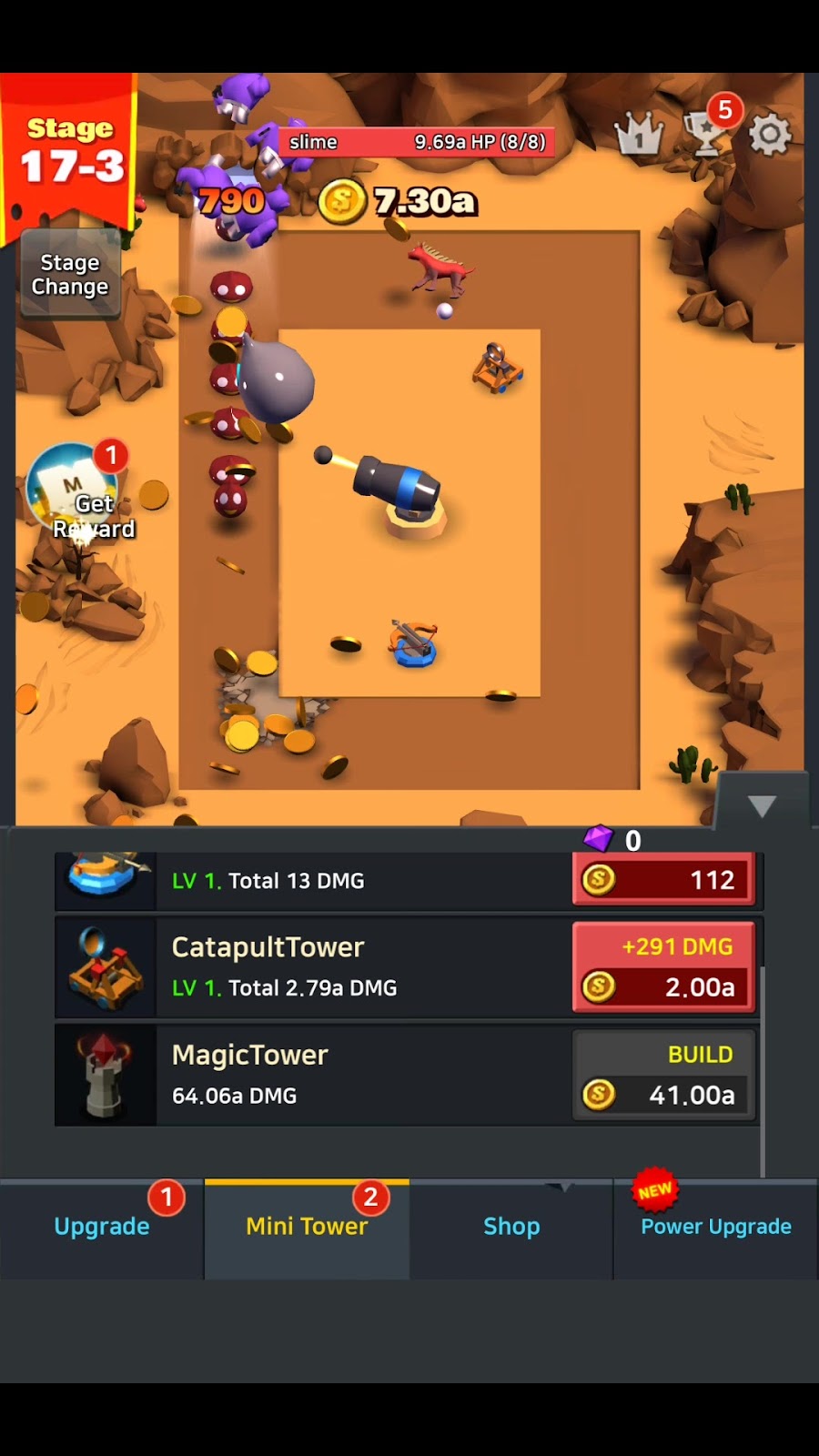Viewport: 819px width, 1456px height.
Task: Collect the Get Reward bubble
Action: tap(75, 492)
